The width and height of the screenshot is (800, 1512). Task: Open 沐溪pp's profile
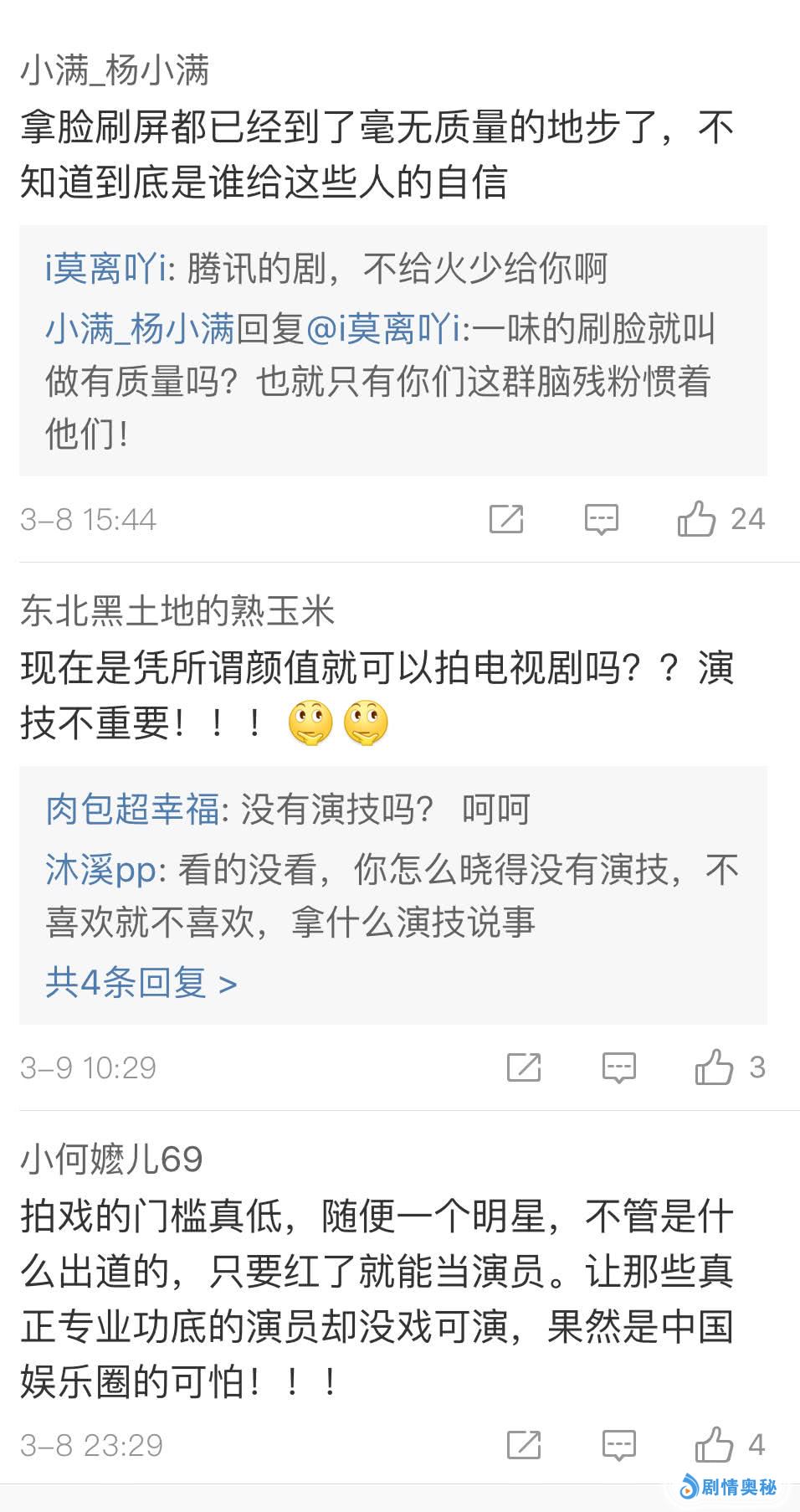click(100, 871)
